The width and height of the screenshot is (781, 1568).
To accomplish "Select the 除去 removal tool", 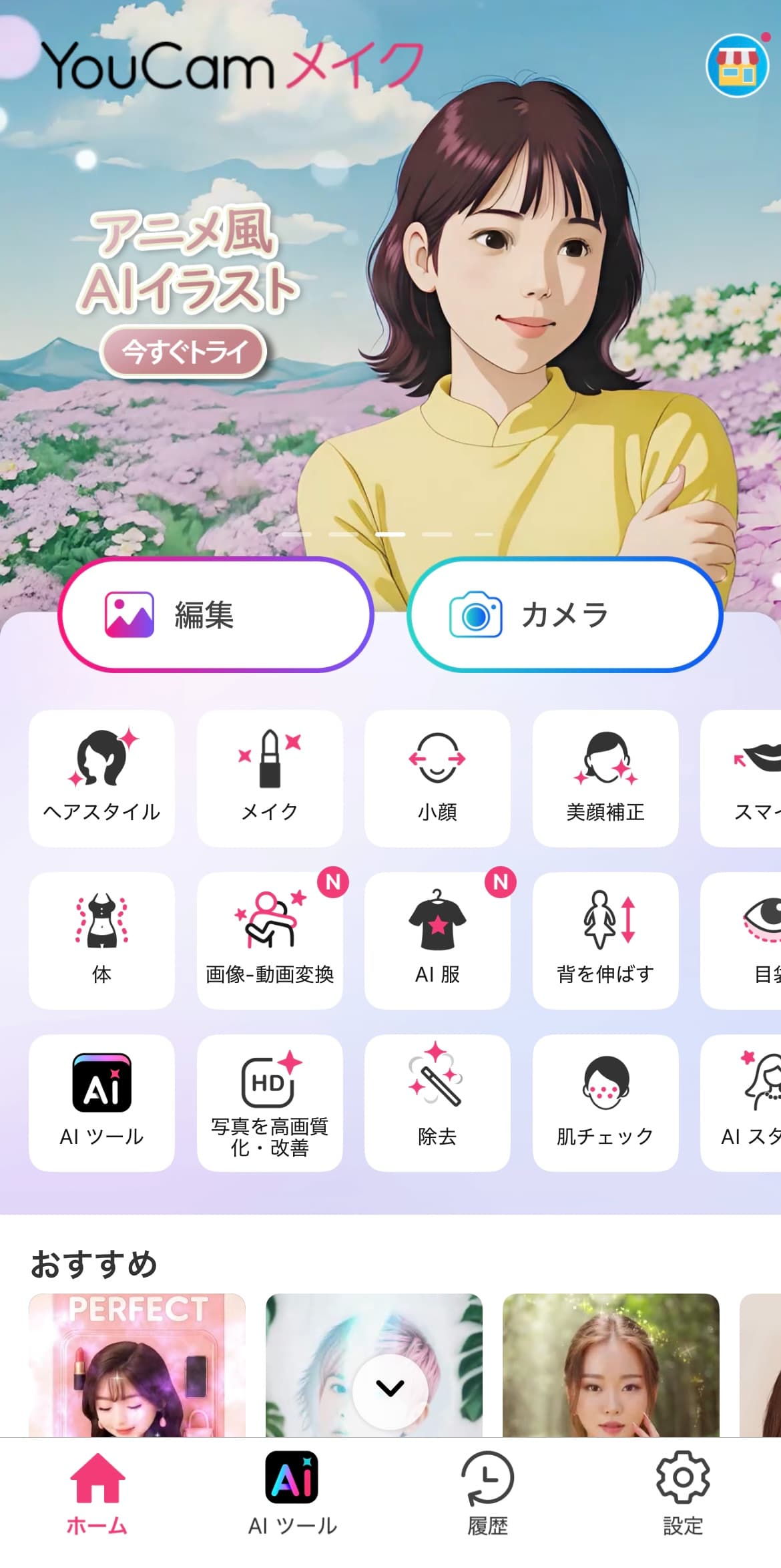I will tap(437, 1103).
